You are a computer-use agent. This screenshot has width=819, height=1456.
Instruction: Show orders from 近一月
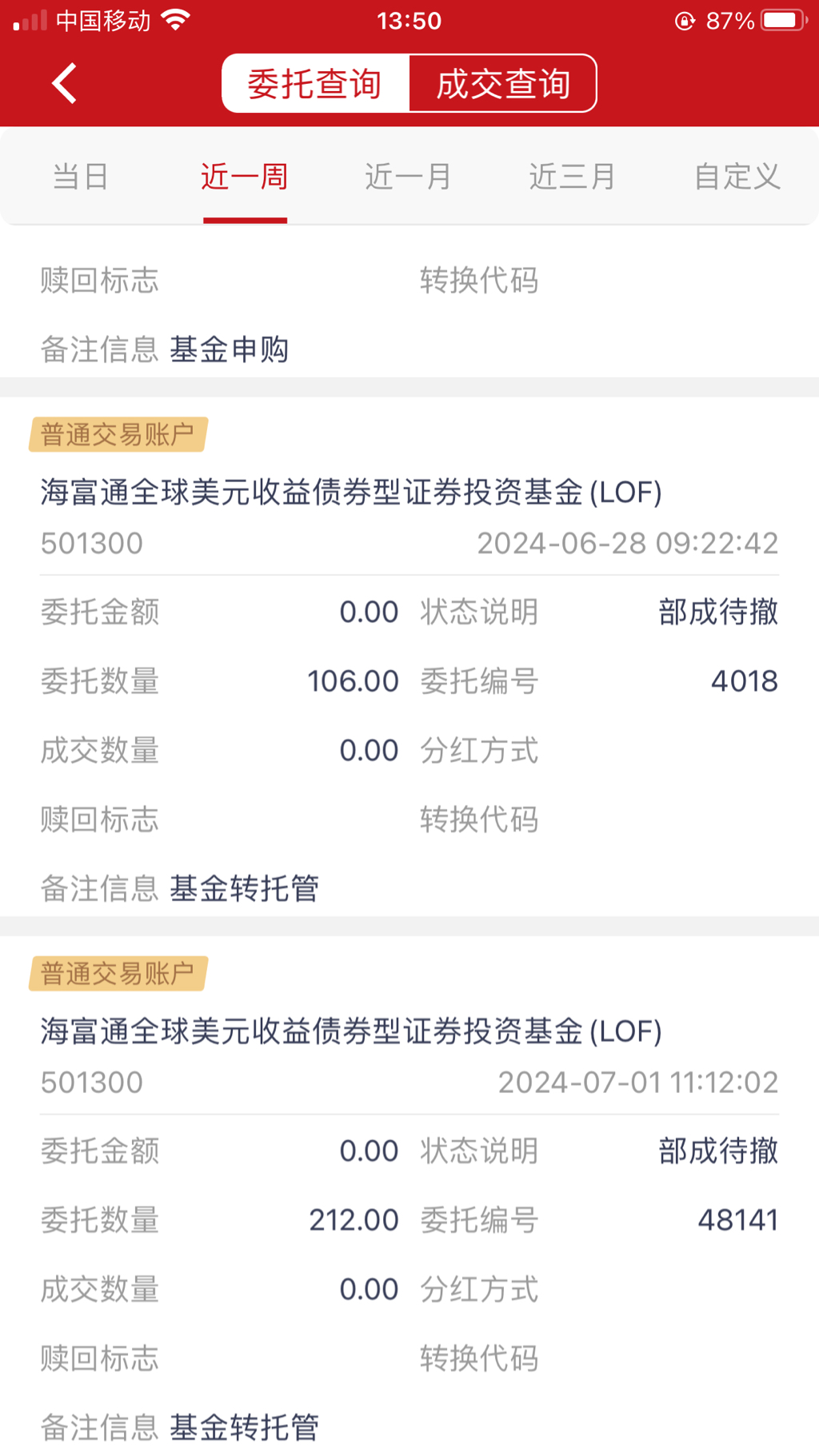(409, 177)
